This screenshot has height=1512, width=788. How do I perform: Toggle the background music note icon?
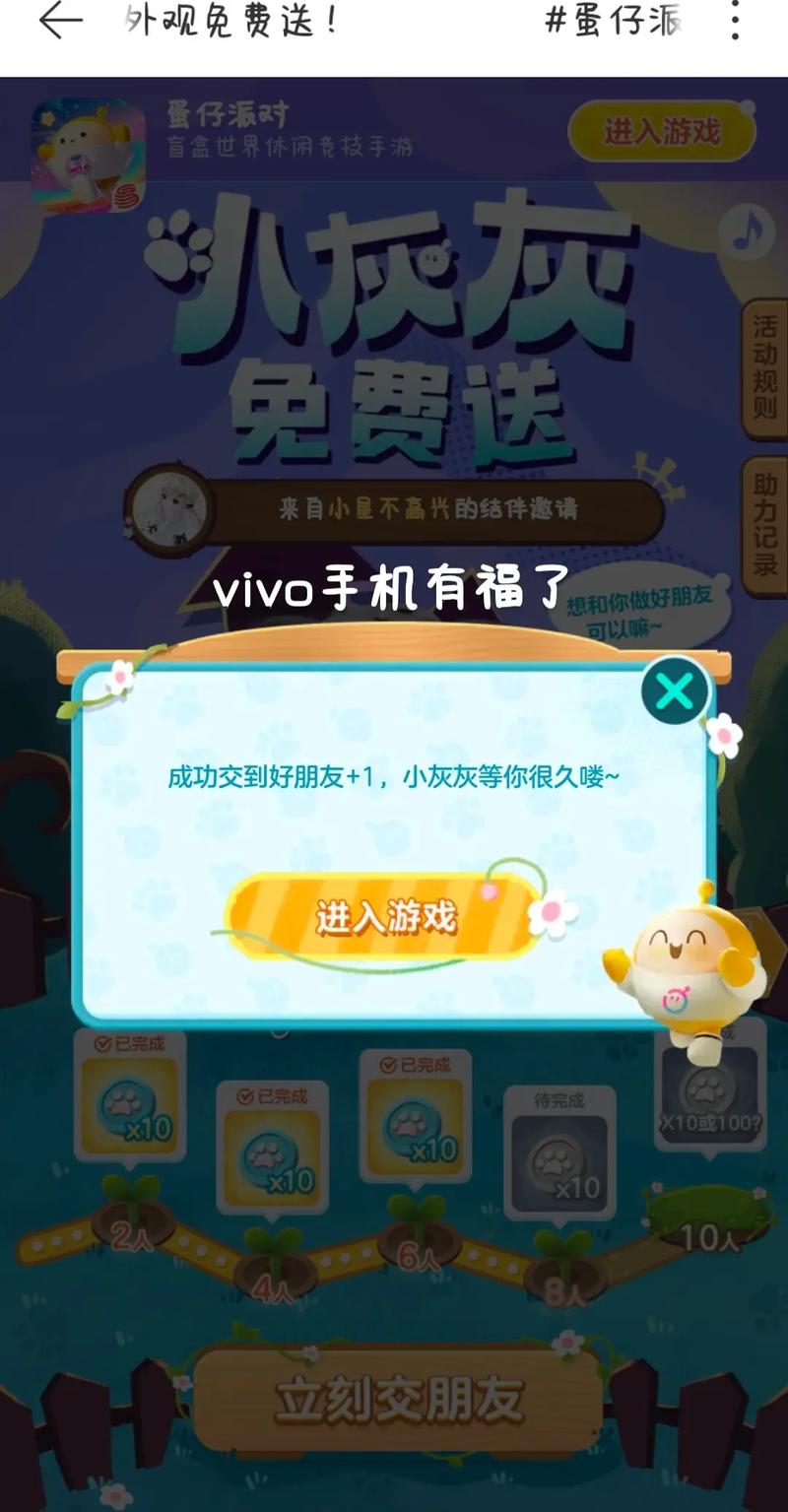pyautogui.click(x=747, y=232)
